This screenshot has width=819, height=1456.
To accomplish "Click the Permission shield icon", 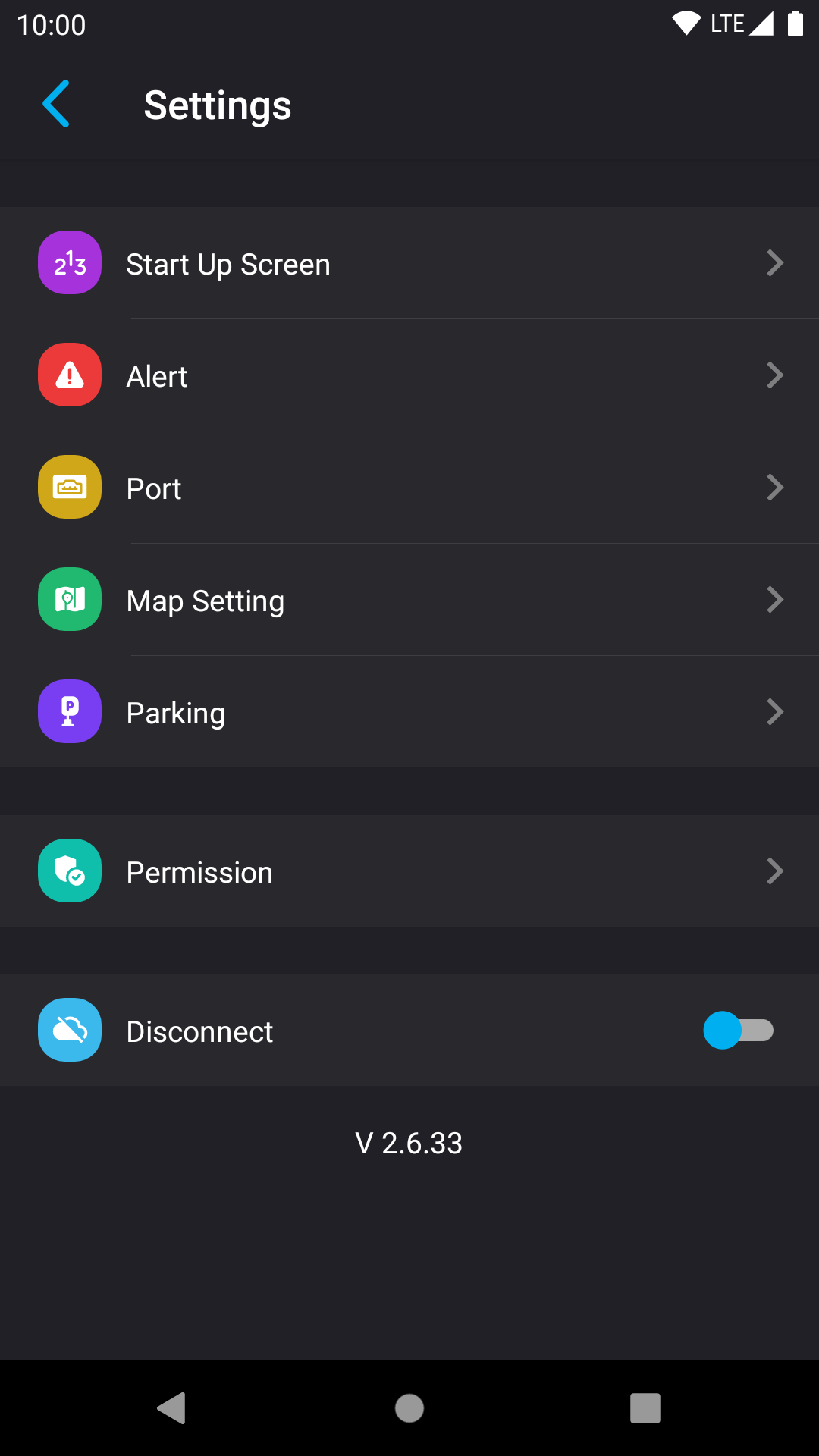I will [x=69, y=871].
